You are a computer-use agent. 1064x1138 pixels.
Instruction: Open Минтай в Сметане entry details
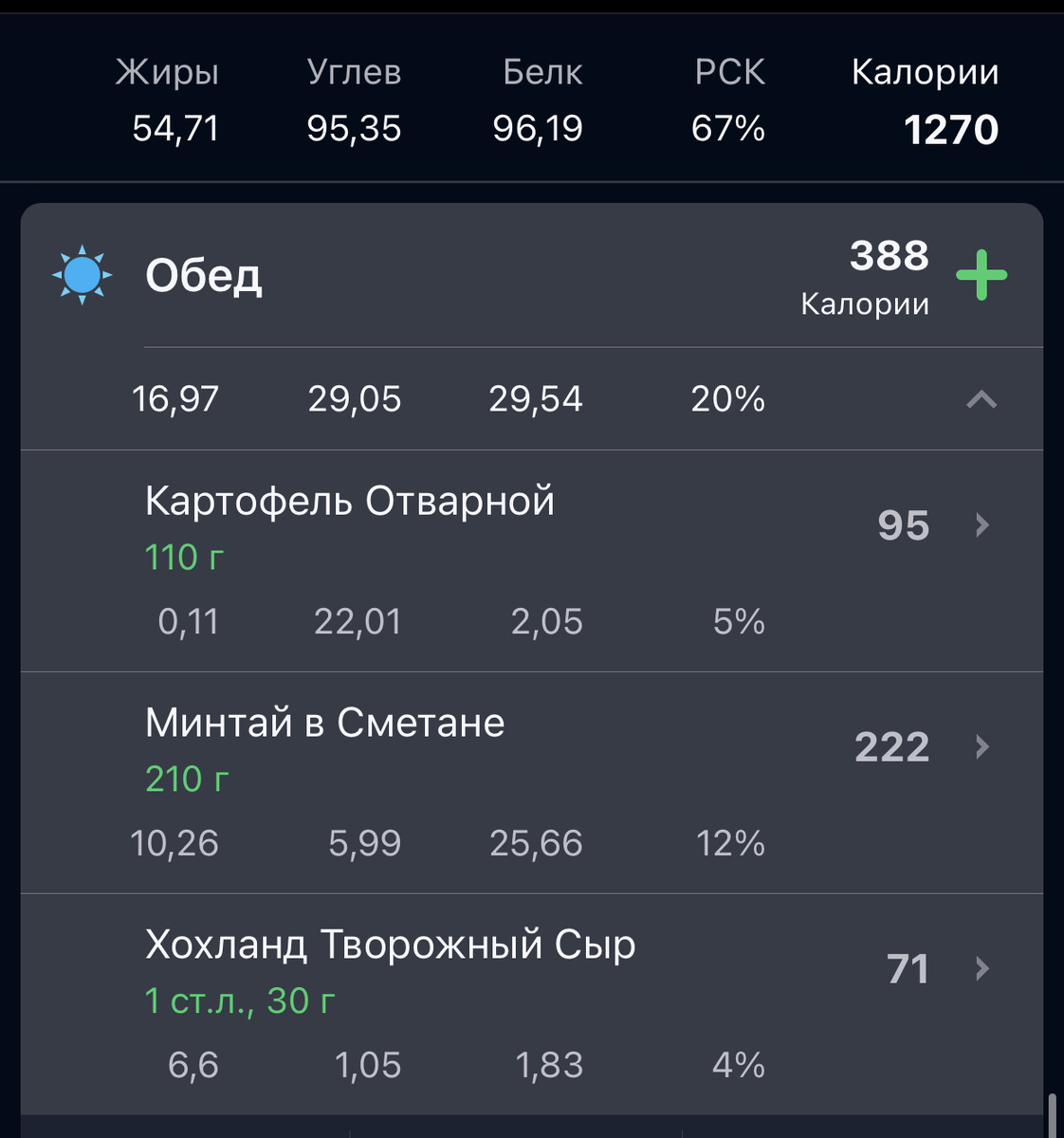[326, 723]
